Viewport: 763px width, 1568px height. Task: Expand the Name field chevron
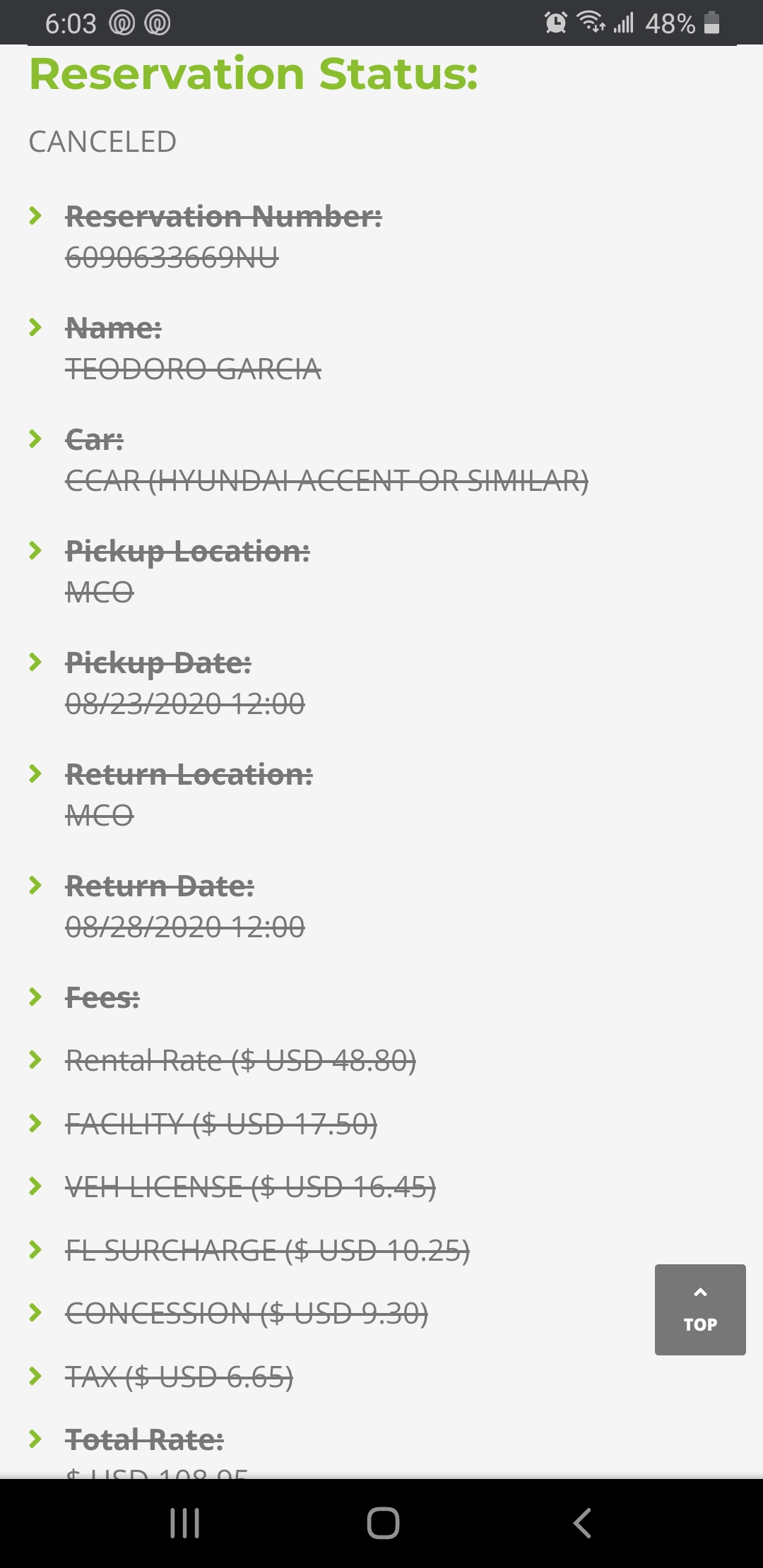[x=35, y=327]
